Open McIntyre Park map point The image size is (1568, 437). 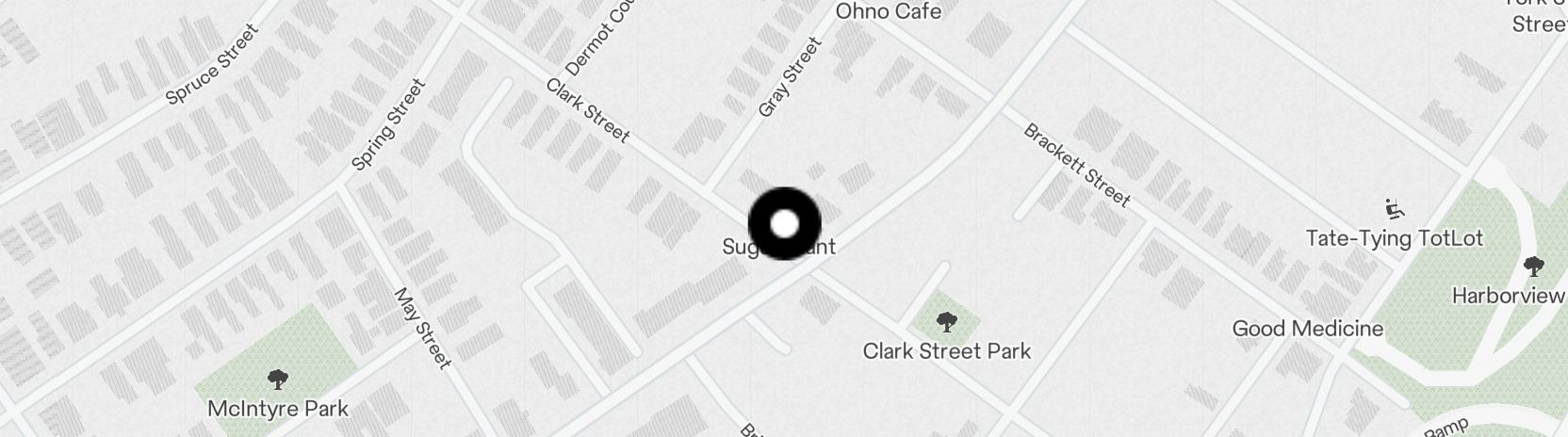click(x=277, y=381)
